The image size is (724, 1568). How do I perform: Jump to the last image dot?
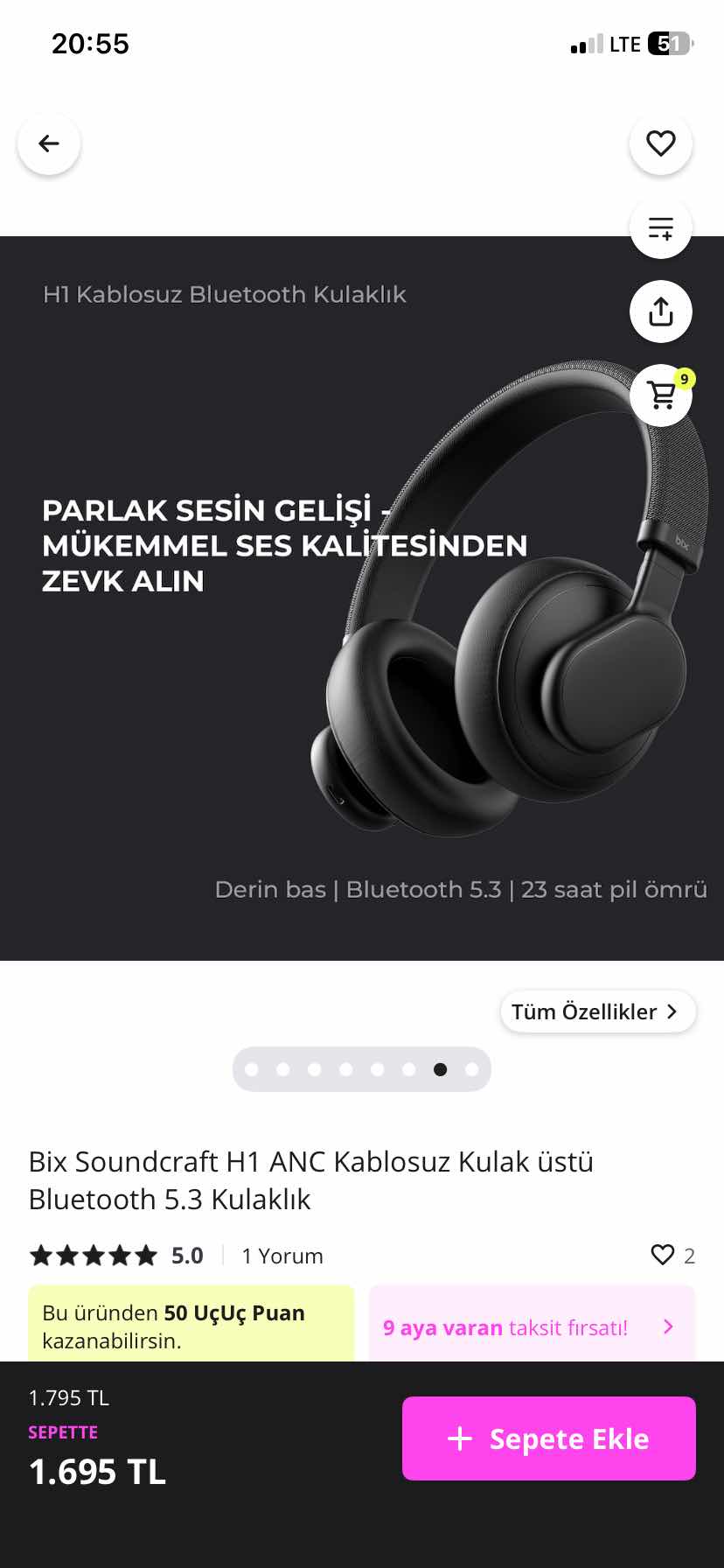coord(472,1069)
